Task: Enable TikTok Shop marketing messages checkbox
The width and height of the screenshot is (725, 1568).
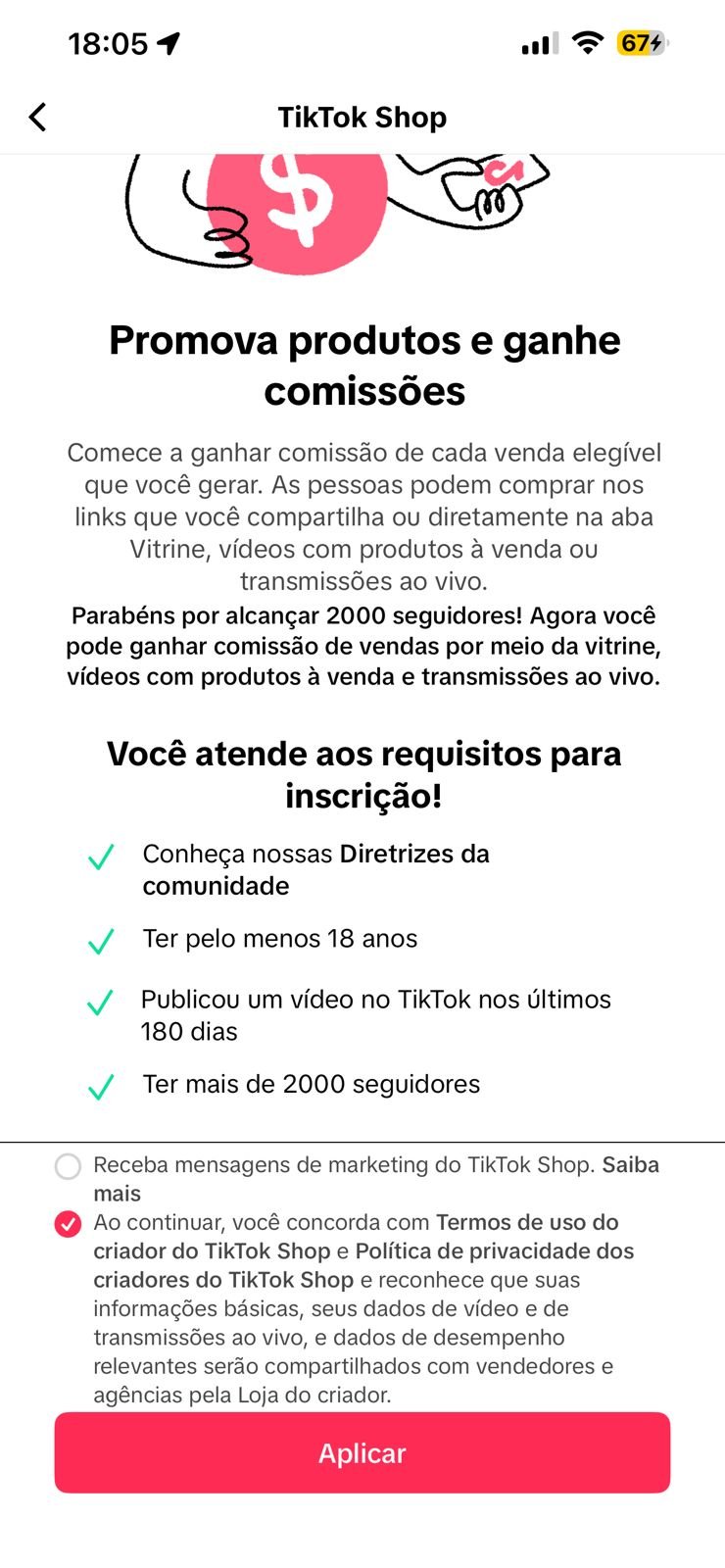Action: [x=68, y=1166]
